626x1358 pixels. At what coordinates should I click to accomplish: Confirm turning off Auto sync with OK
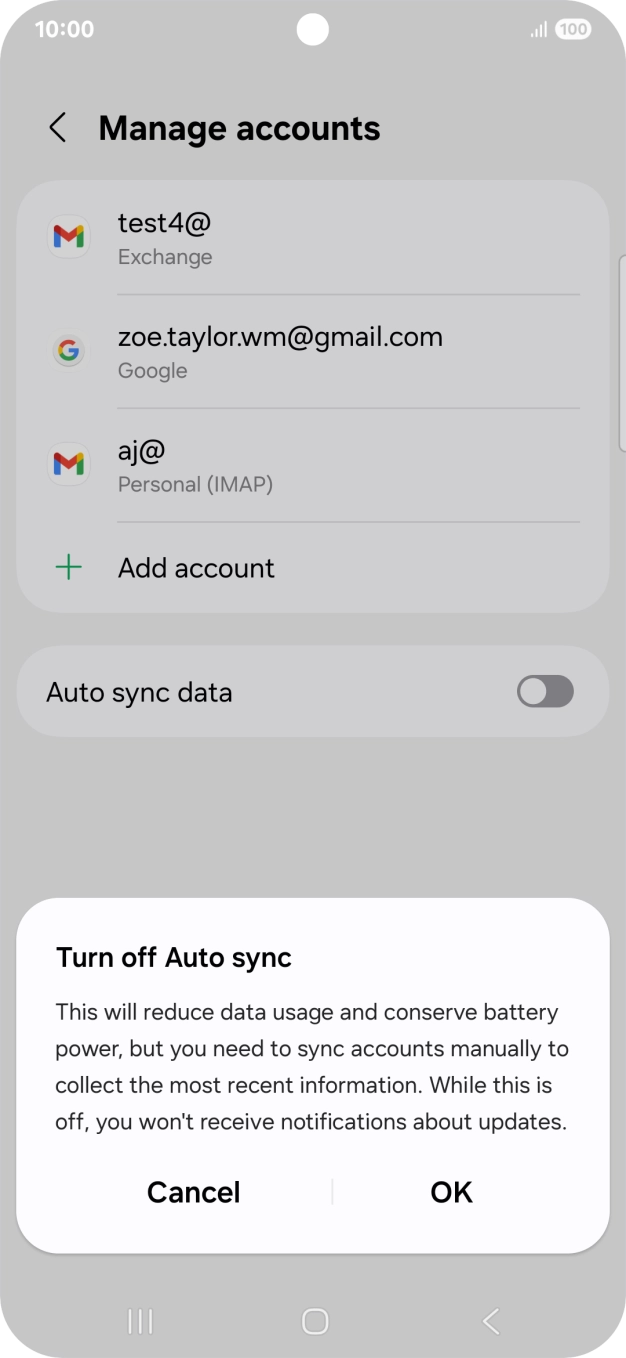[x=451, y=1192]
